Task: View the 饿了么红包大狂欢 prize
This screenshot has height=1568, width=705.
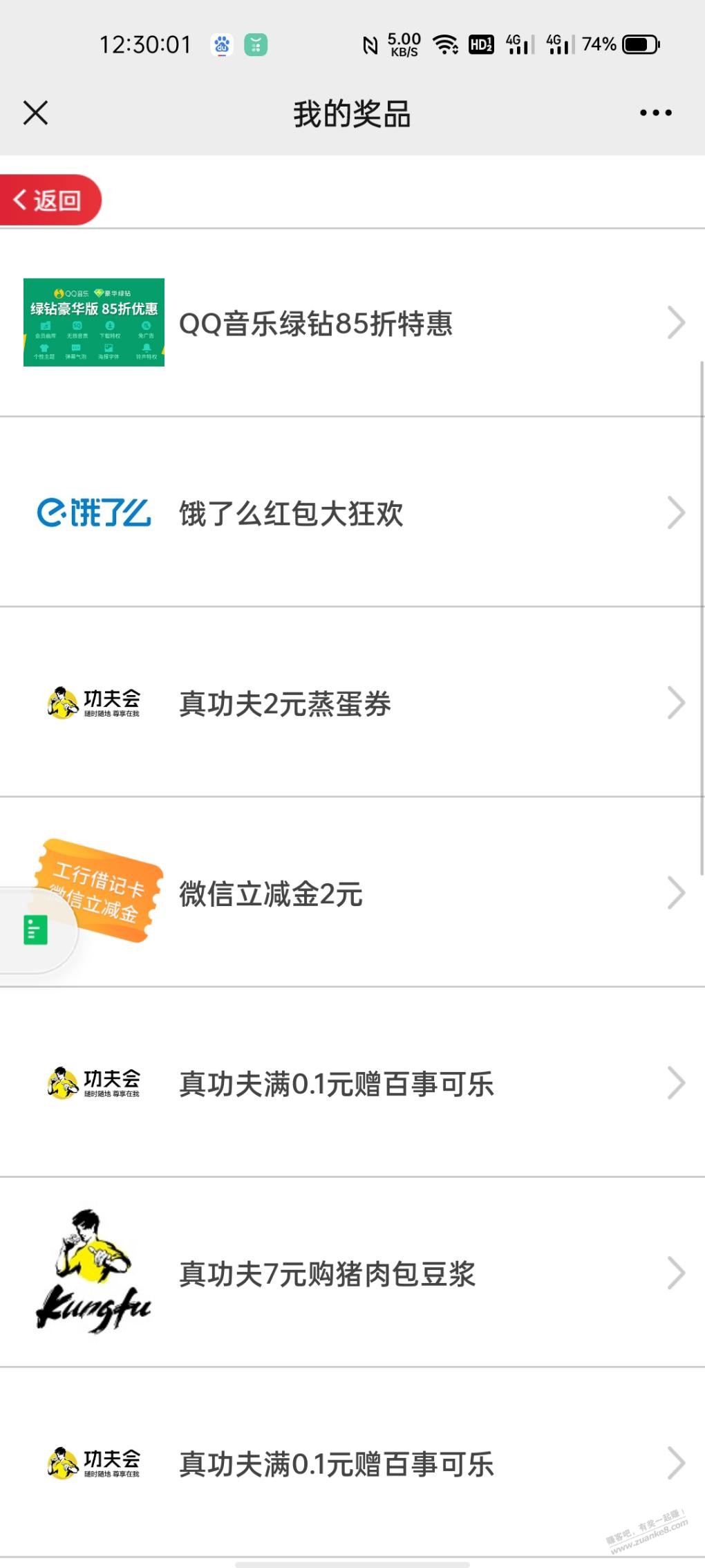Action: click(x=352, y=513)
